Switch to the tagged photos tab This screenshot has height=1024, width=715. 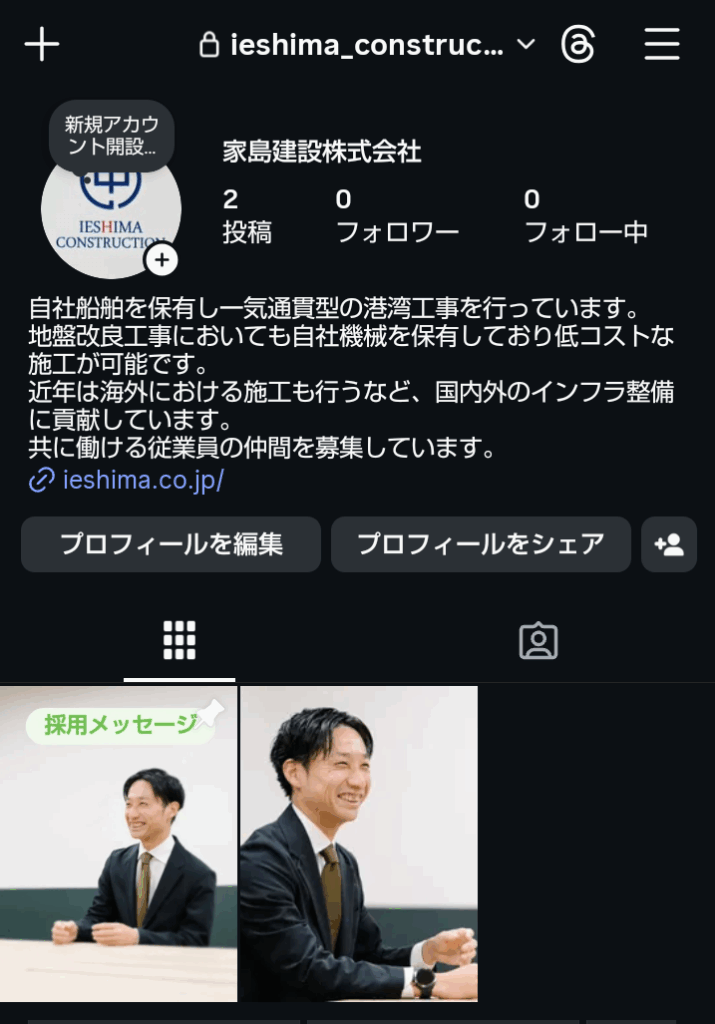pos(538,640)
